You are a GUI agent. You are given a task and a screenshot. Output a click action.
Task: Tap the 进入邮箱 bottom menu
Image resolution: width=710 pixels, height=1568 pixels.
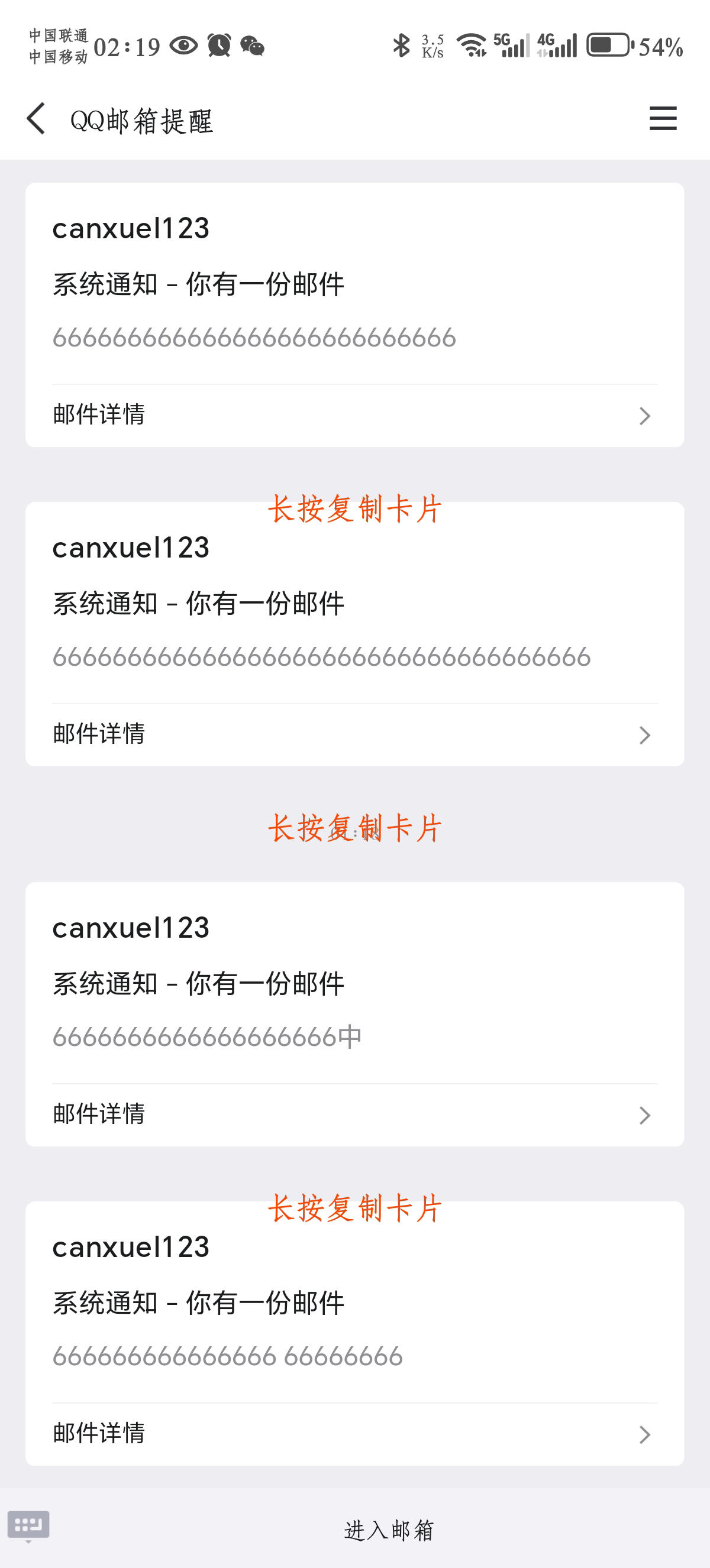(389, 1529)
